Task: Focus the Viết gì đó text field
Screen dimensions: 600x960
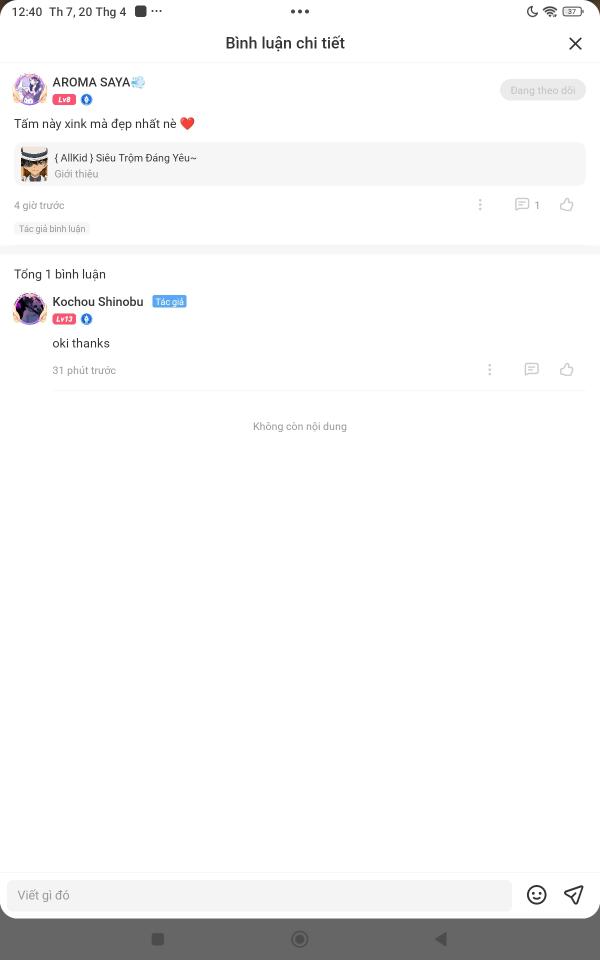Action: [x=259, y=895]
